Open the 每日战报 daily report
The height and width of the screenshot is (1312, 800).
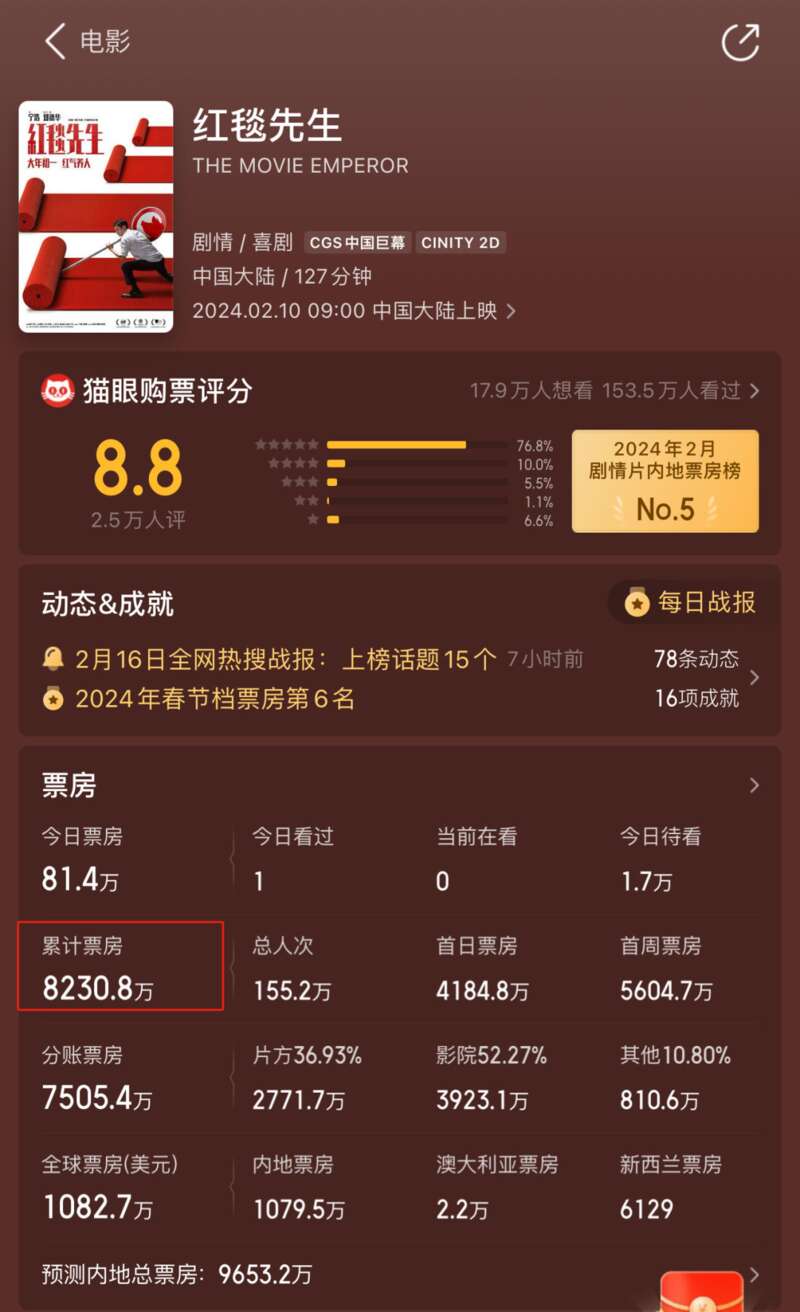coord(692,603)
